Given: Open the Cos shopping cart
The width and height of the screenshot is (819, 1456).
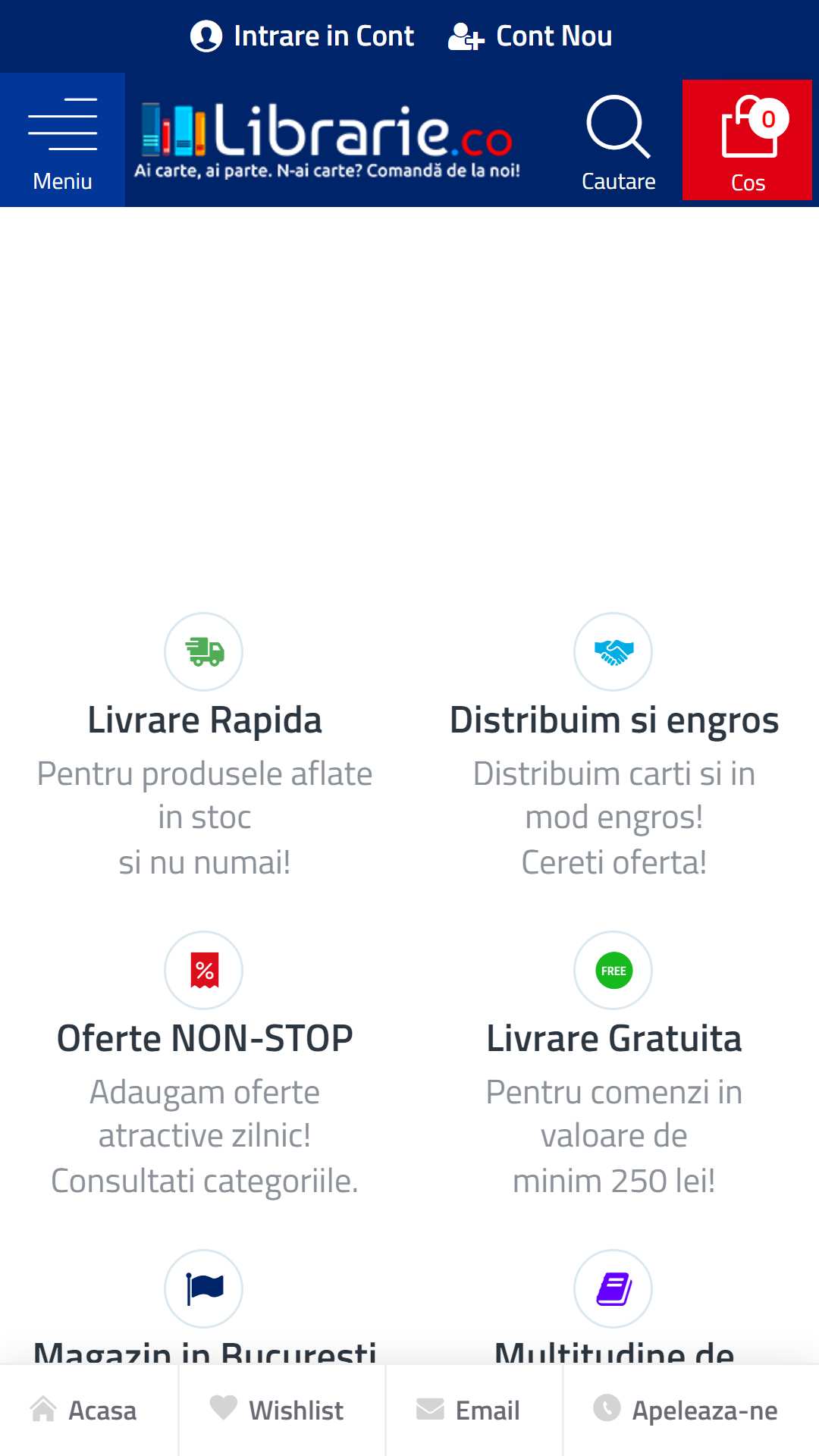Looking at the screenshot, I should point(747,140).
